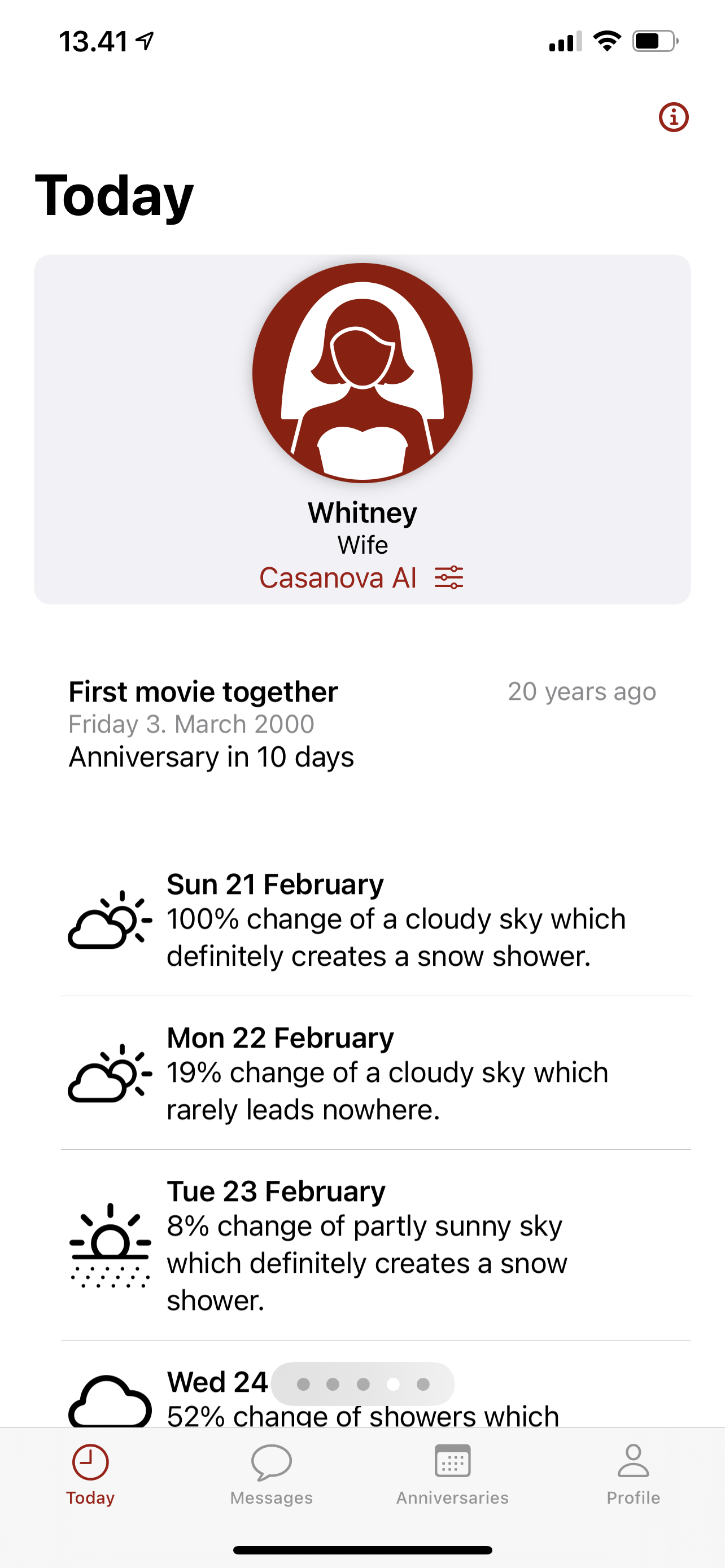The width and height of the screenshot is (725, 1568).
Task: Tap the page indicator dots
Action: point(363,1384)
